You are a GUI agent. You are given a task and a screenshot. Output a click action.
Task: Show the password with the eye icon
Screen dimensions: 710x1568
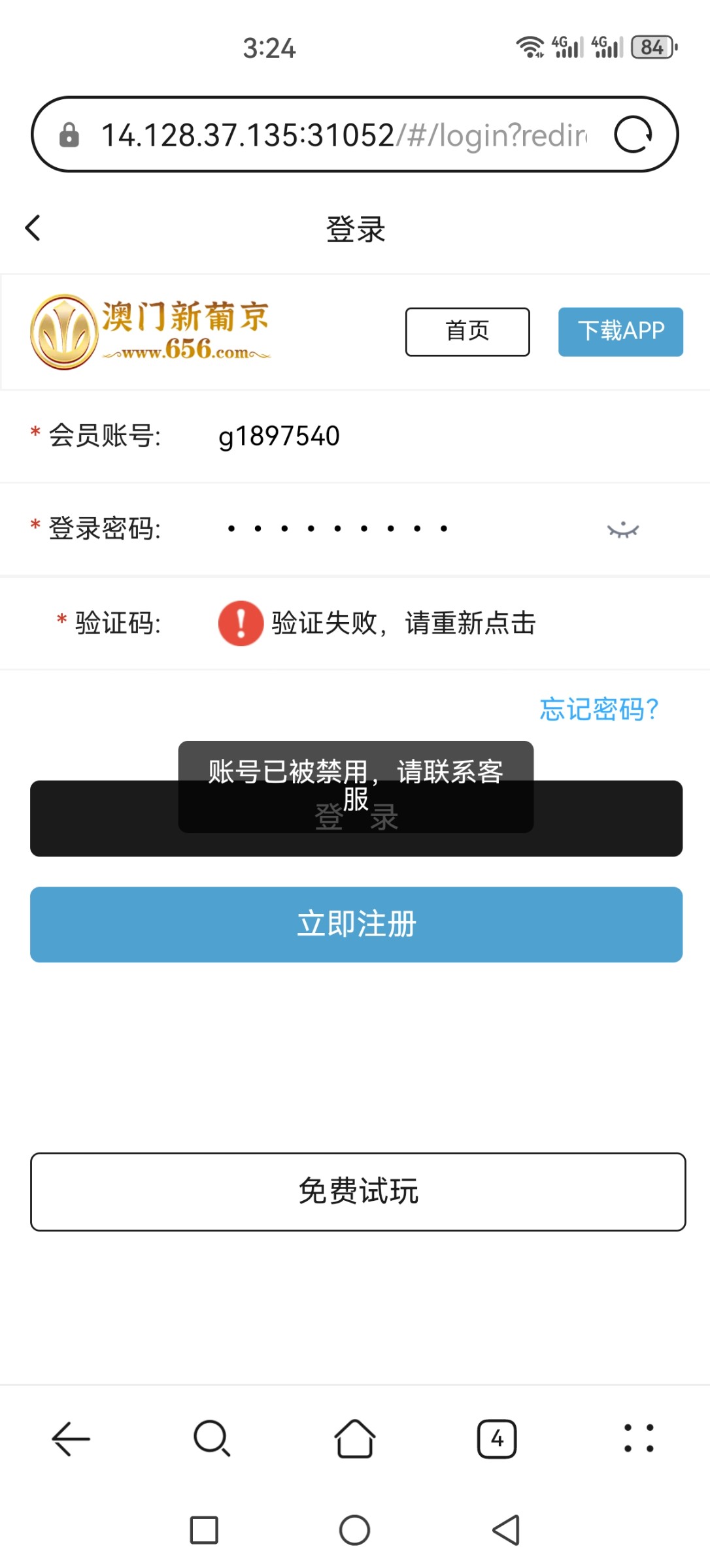click(x=623, y=529)
